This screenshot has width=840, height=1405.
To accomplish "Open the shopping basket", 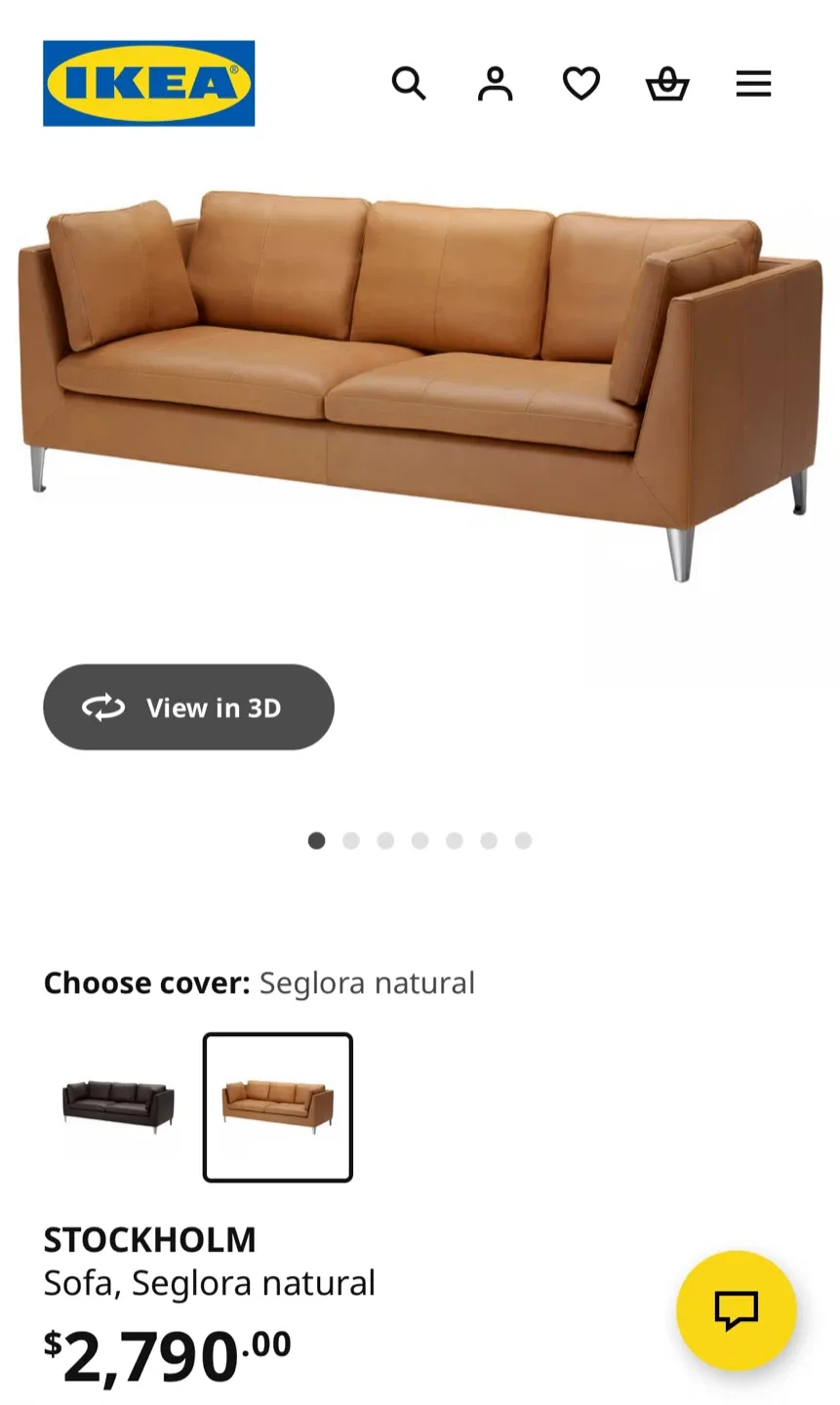I will pyautogui.click(x=667, y=84).
